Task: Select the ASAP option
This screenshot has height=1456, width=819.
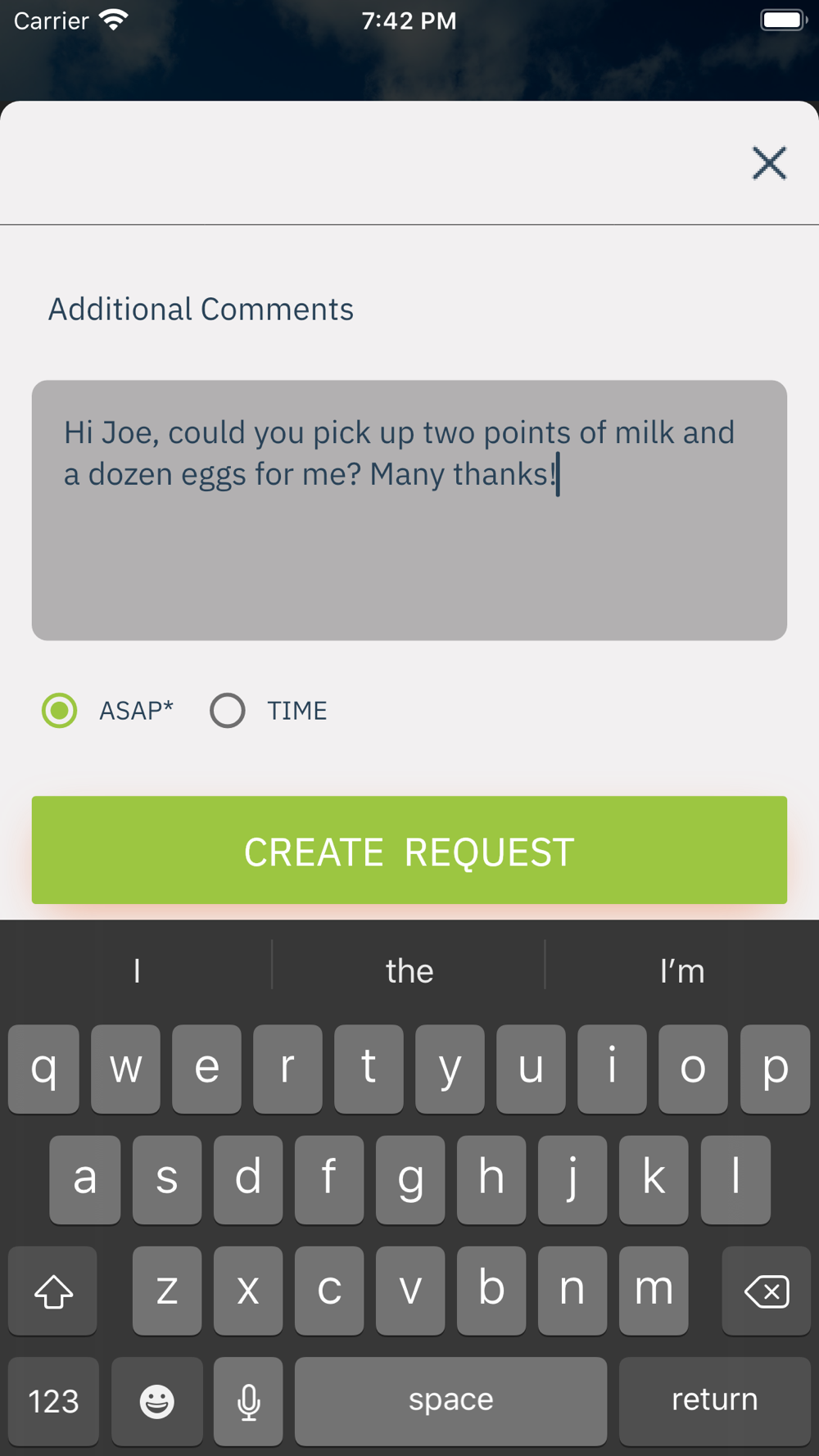Action: (x=60, y=710)
